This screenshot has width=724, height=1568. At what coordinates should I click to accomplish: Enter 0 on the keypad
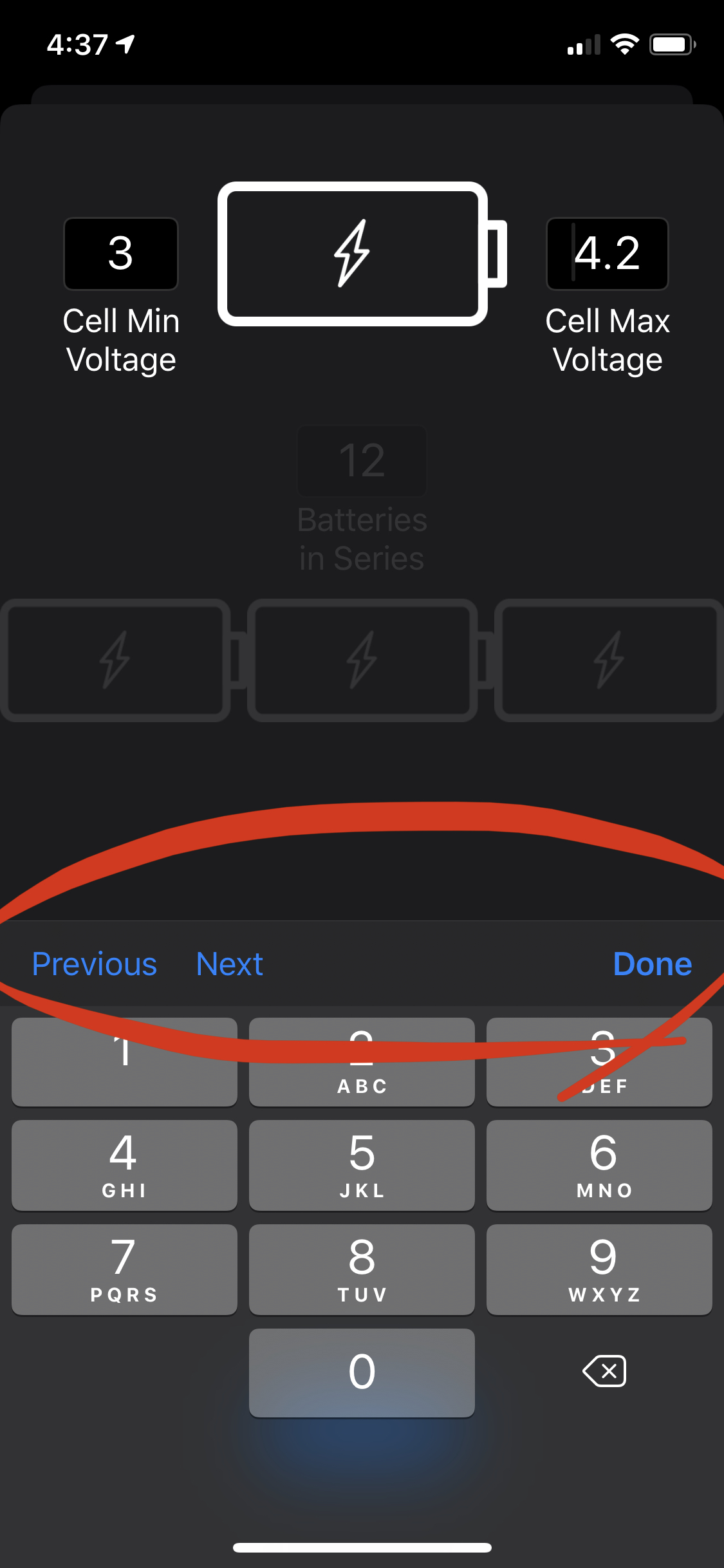[x=362, y=1372]
